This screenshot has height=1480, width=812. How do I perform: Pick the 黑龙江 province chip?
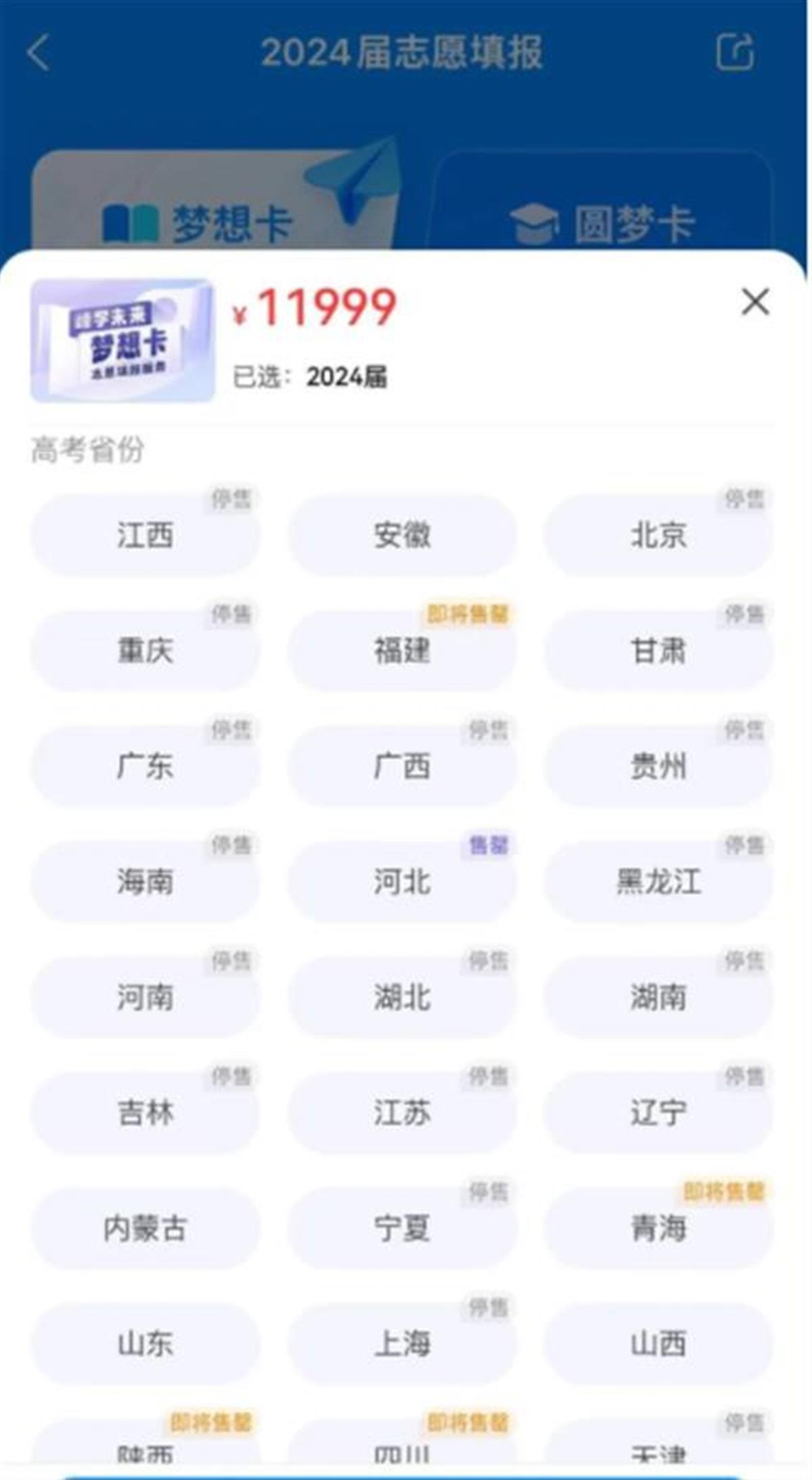[658, 882]
